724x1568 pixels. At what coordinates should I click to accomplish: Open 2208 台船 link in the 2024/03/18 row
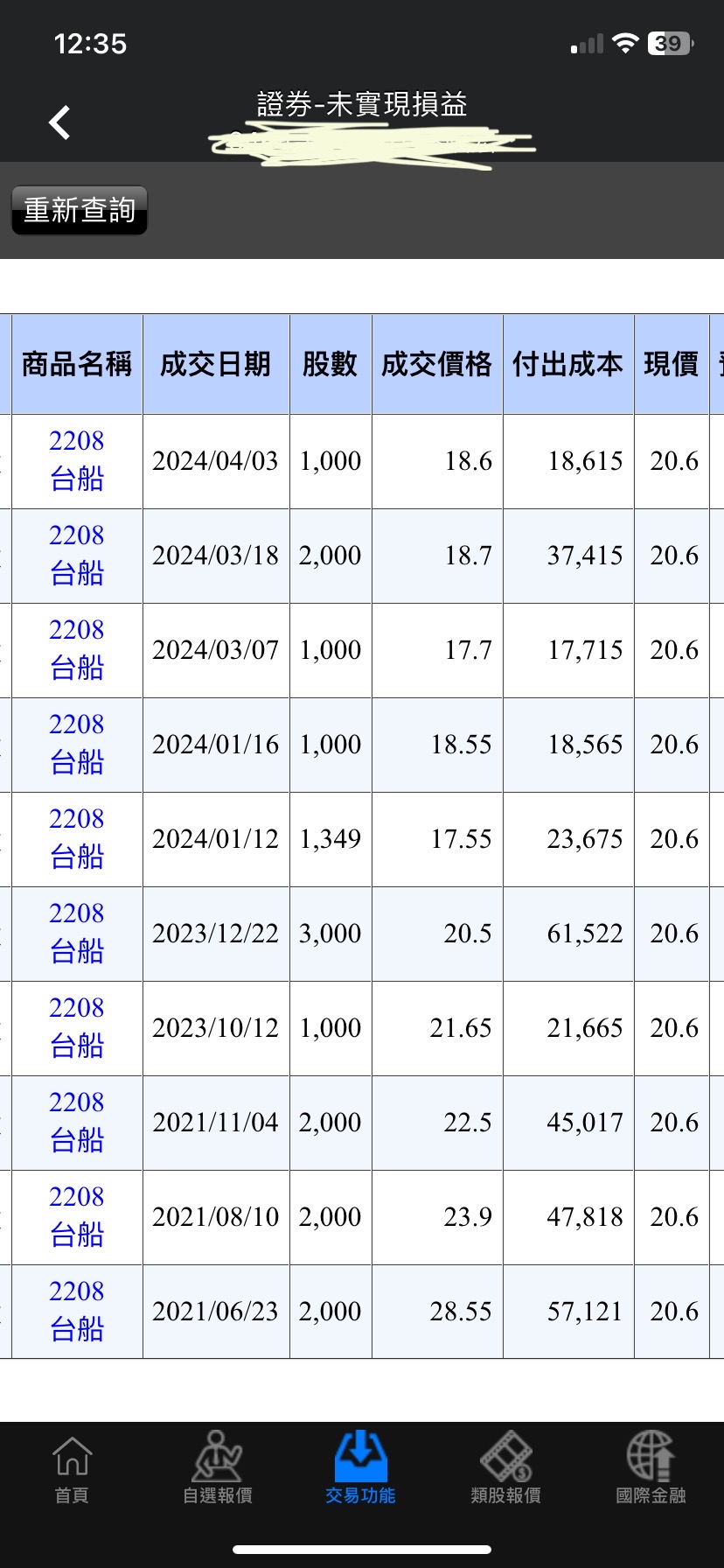pos(77,555)
